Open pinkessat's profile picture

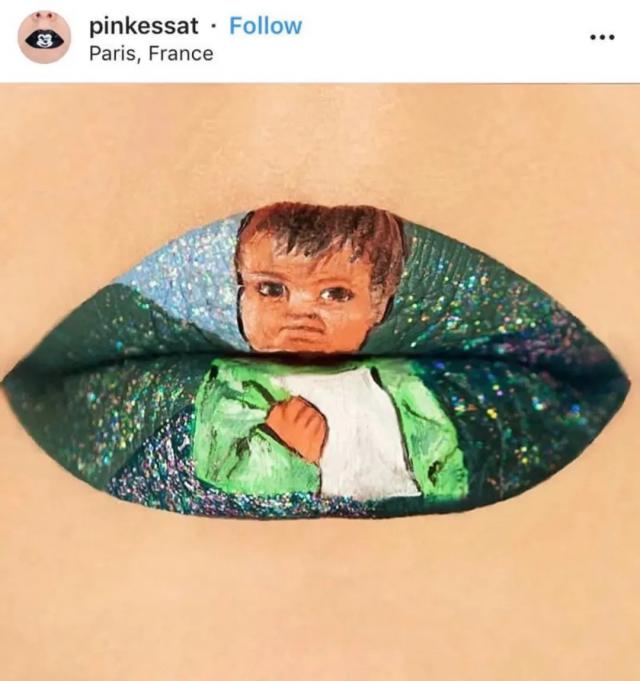click(44, 38)
